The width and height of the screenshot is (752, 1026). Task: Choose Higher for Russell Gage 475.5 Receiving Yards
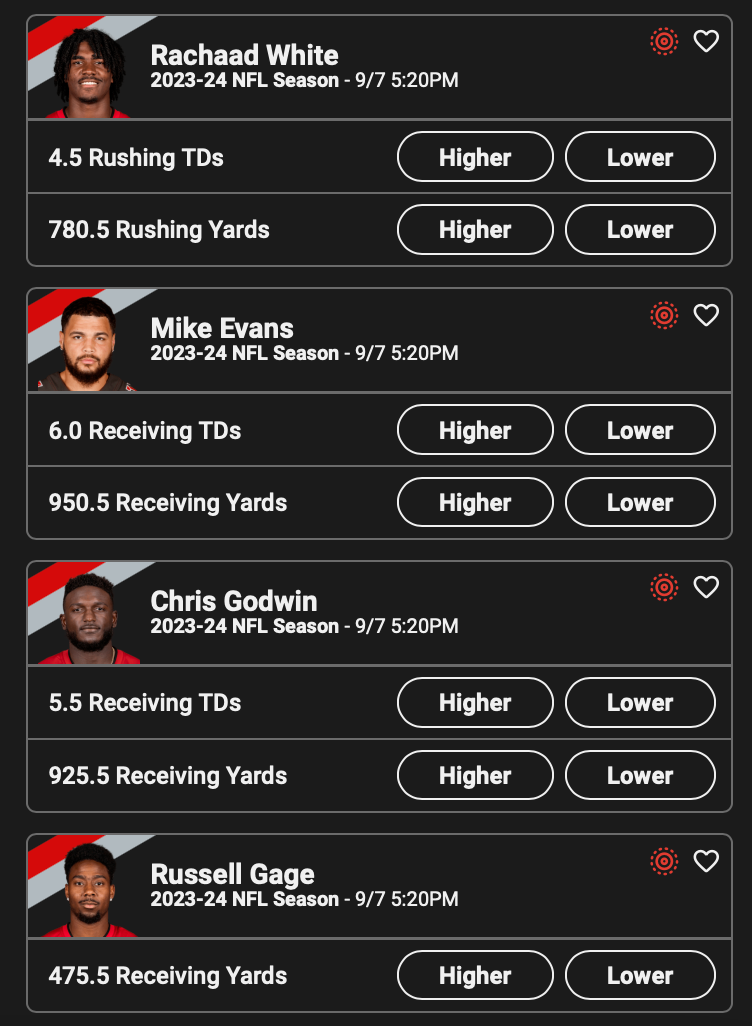[x=475, y=975]
